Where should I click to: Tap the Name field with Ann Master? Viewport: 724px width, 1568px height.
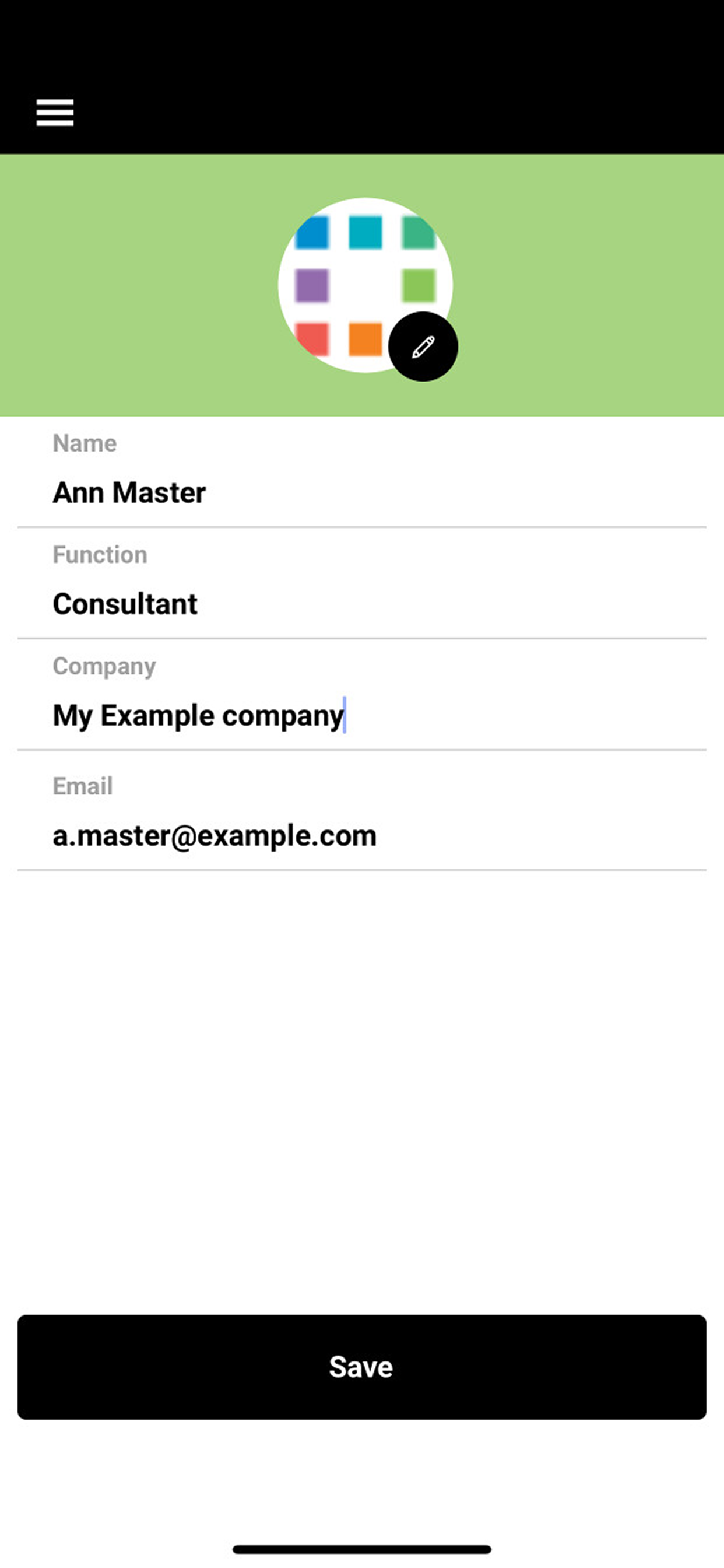click(x=362, y=474)
